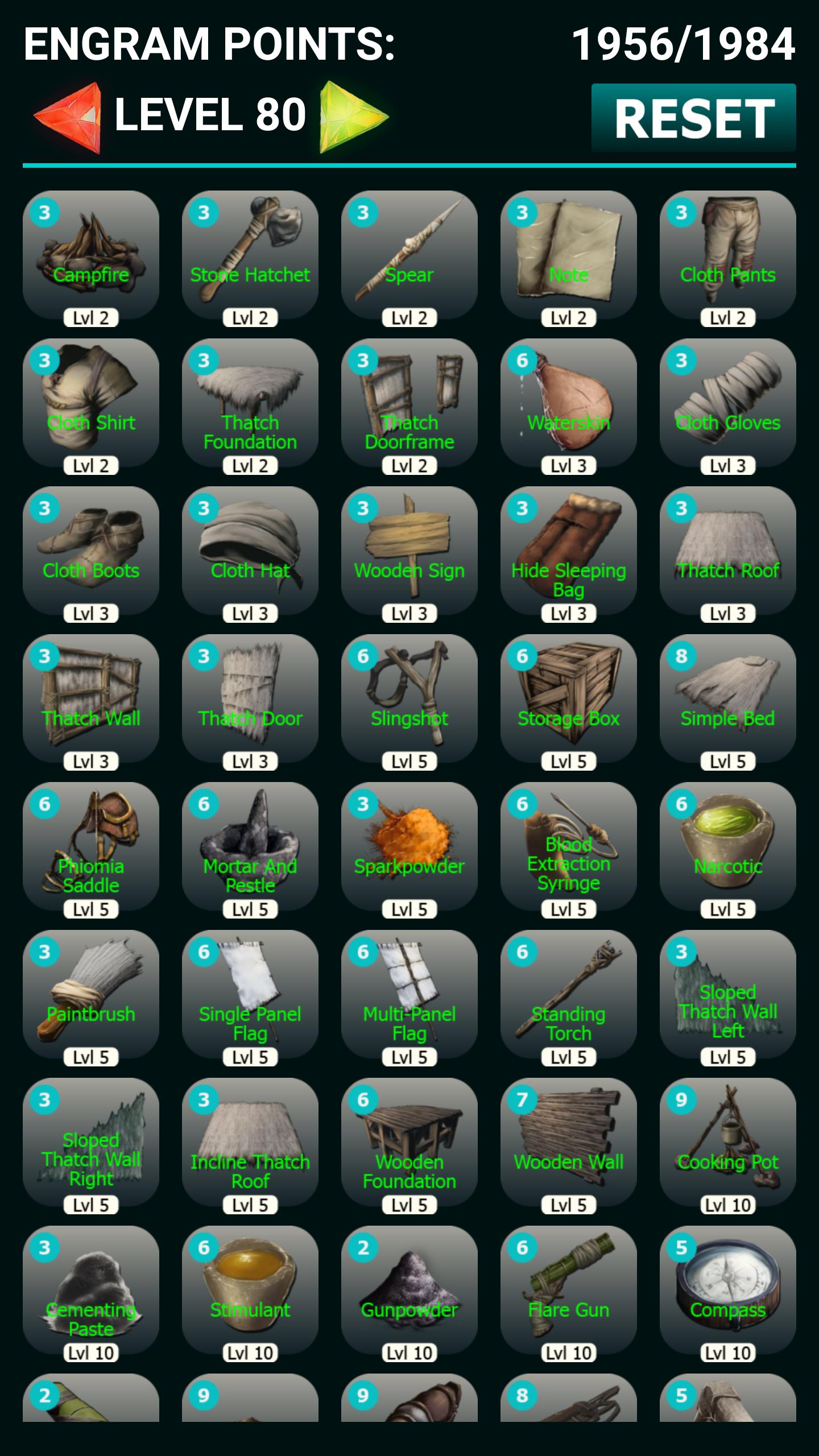Select the Standing Torch engram

(x=569, y=998)
